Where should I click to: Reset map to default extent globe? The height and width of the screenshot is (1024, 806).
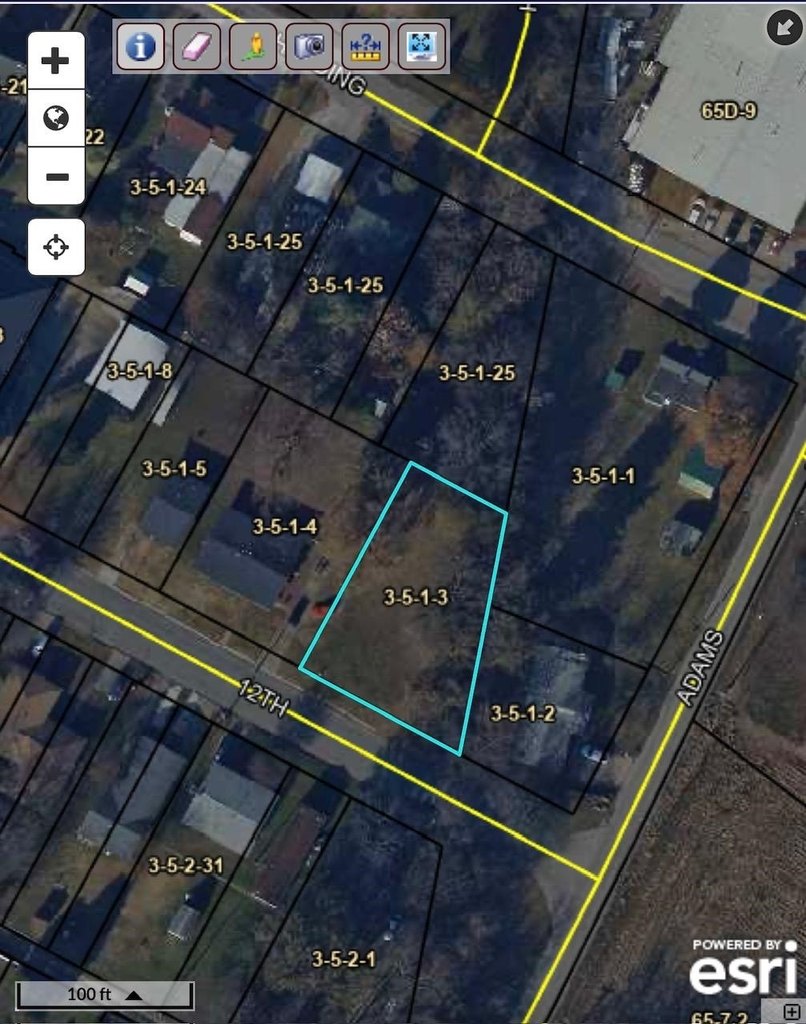[x=56, y=119]
